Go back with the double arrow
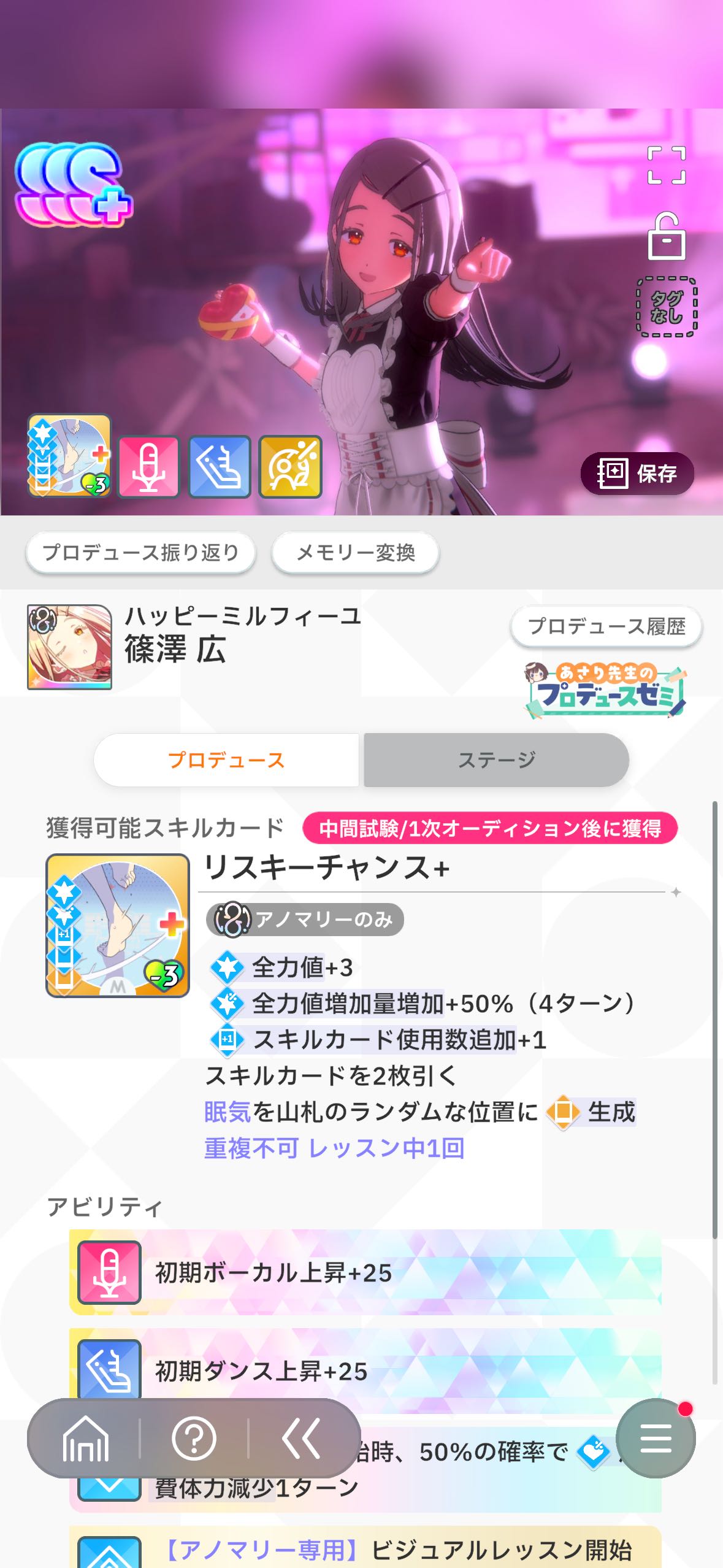723x1568 pixels. click(302, 1439)
